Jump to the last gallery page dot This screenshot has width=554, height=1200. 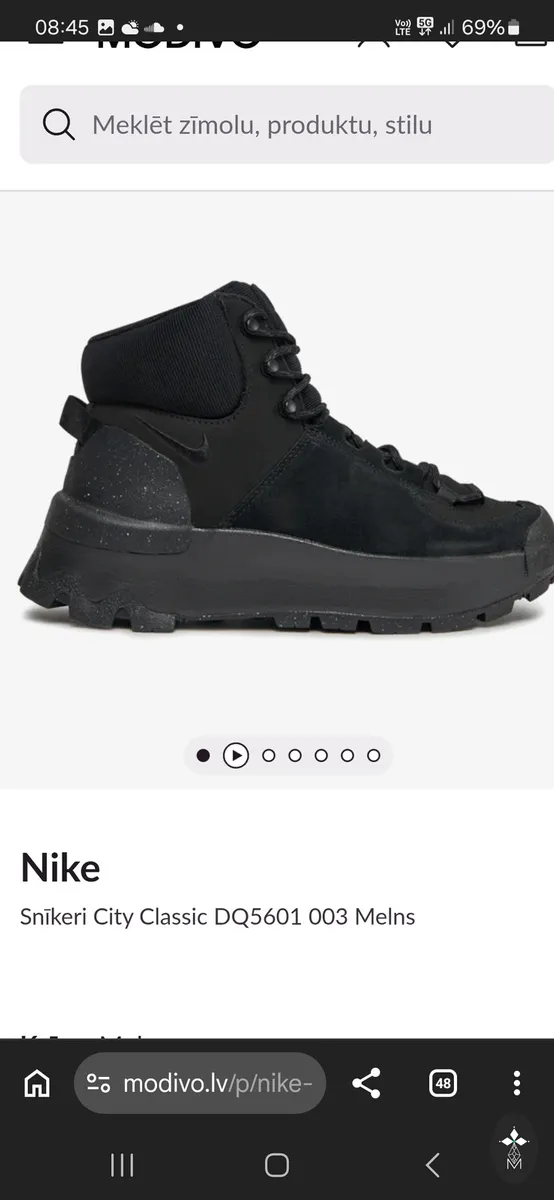tap(374, 756)
